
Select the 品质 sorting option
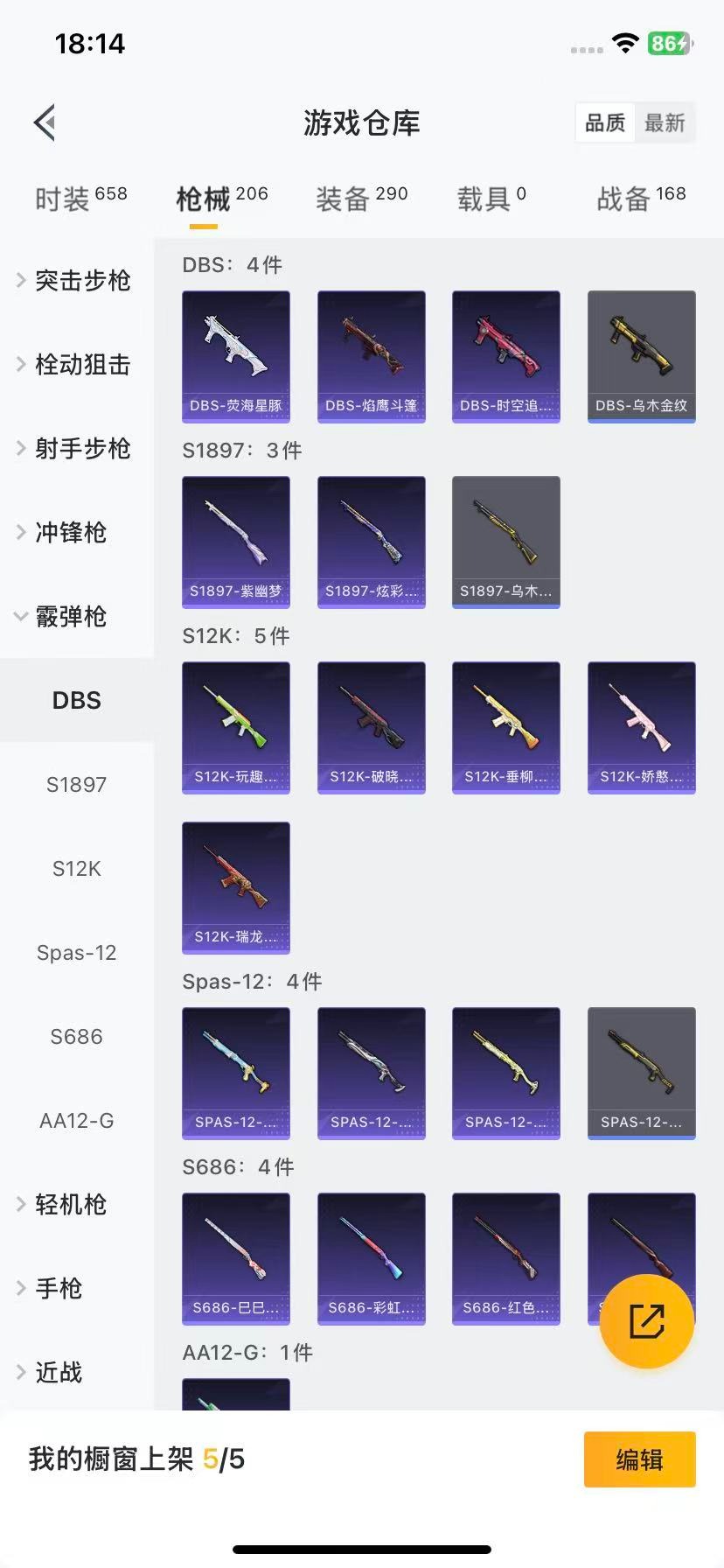pyautogui.click(x=604, y=122)
